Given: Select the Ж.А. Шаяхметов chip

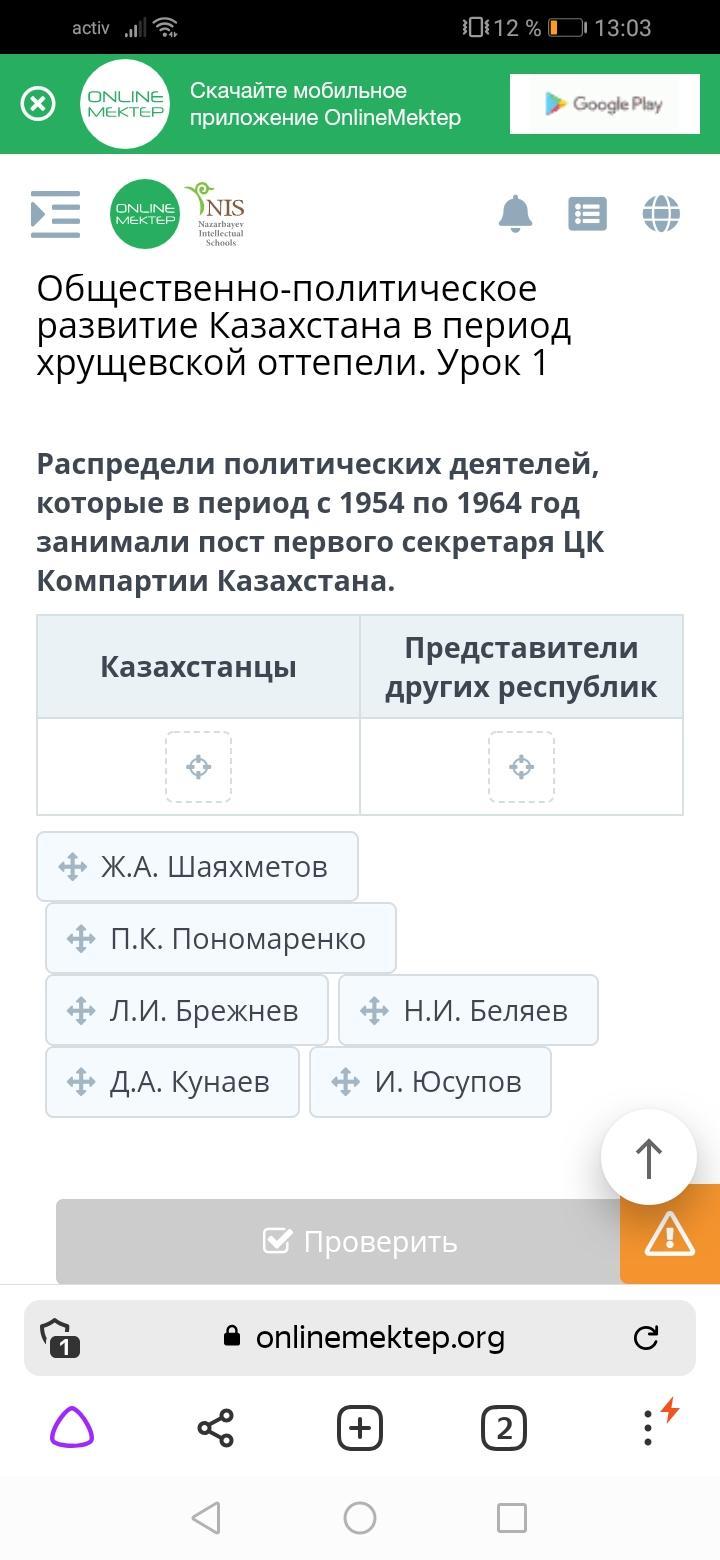Looking at the screenshot, I should click(197, 866).
